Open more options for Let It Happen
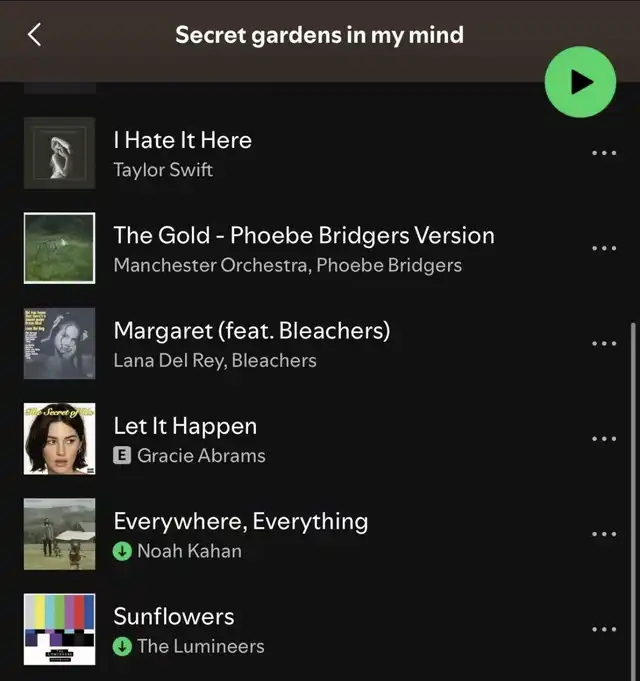 pos(603,439)
